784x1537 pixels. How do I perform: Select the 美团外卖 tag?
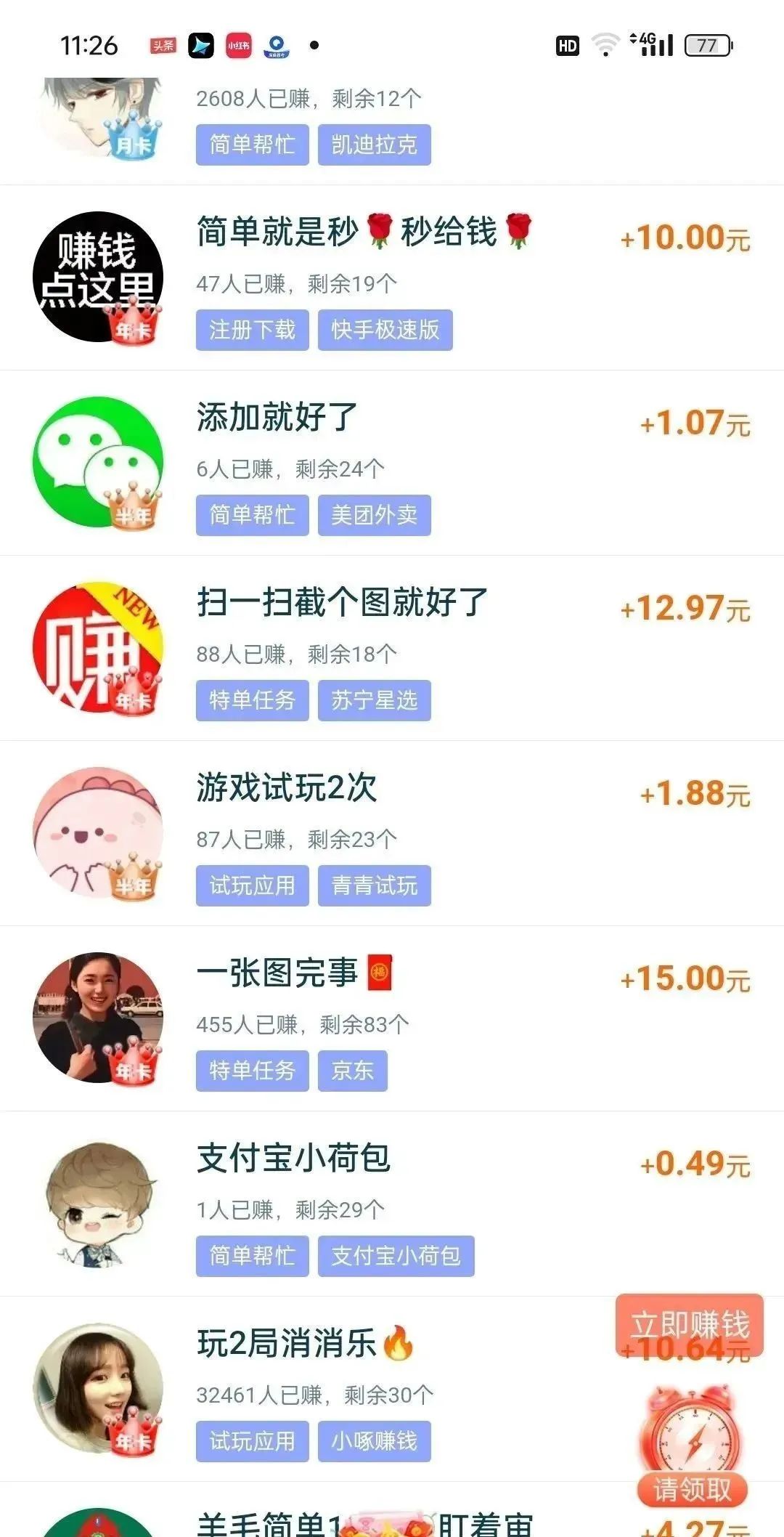(374, 515)
